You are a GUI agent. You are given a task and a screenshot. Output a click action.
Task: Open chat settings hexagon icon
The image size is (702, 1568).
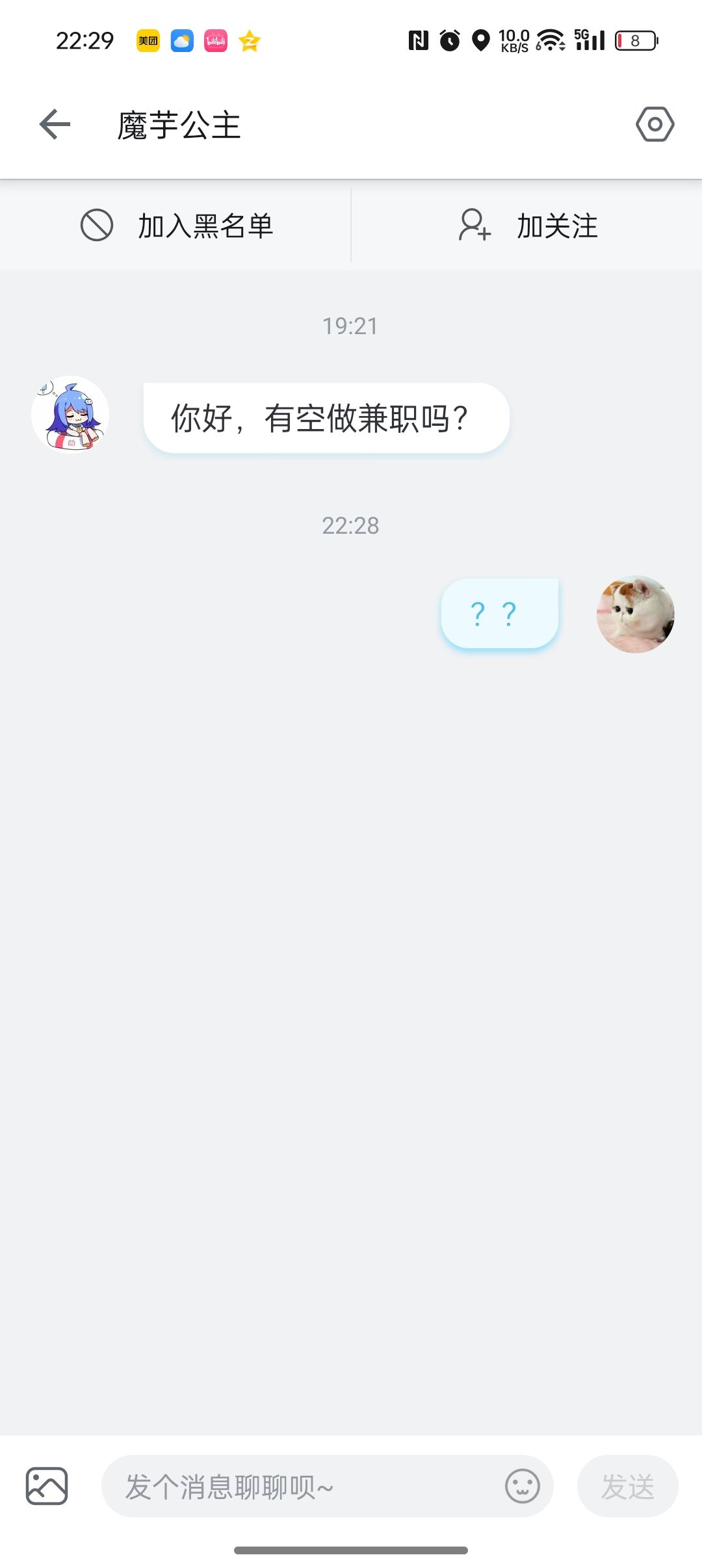coord(655,124)
